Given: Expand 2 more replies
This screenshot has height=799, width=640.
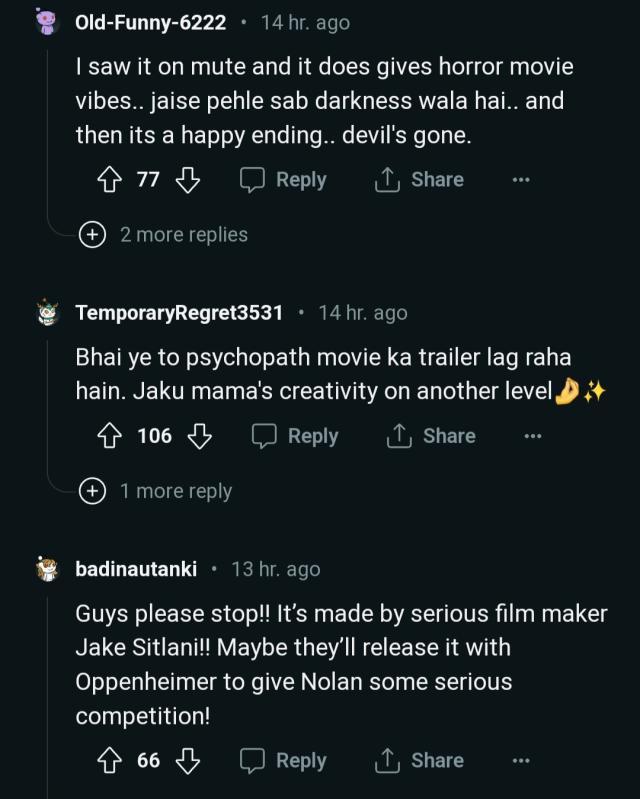Looking at the screenshot, I should [x=165, y=234].
